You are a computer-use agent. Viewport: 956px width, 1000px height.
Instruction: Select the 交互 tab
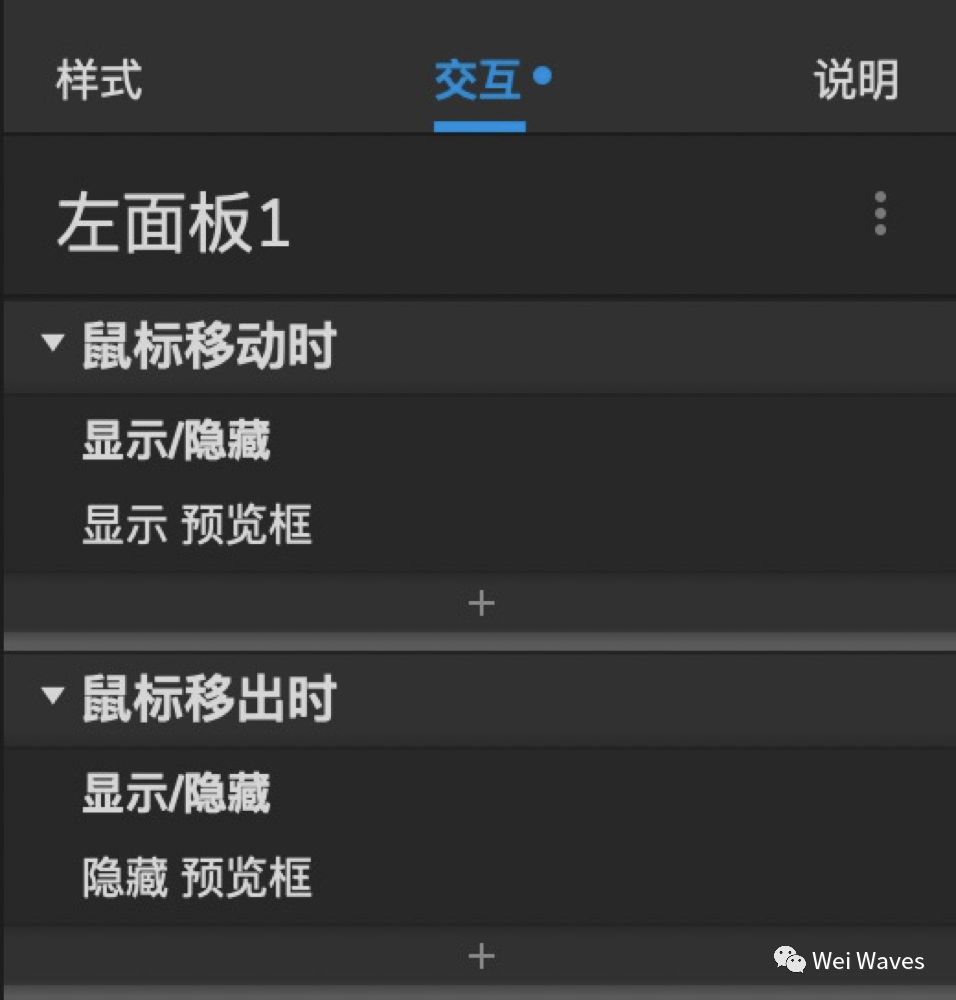tap(479, 80)
